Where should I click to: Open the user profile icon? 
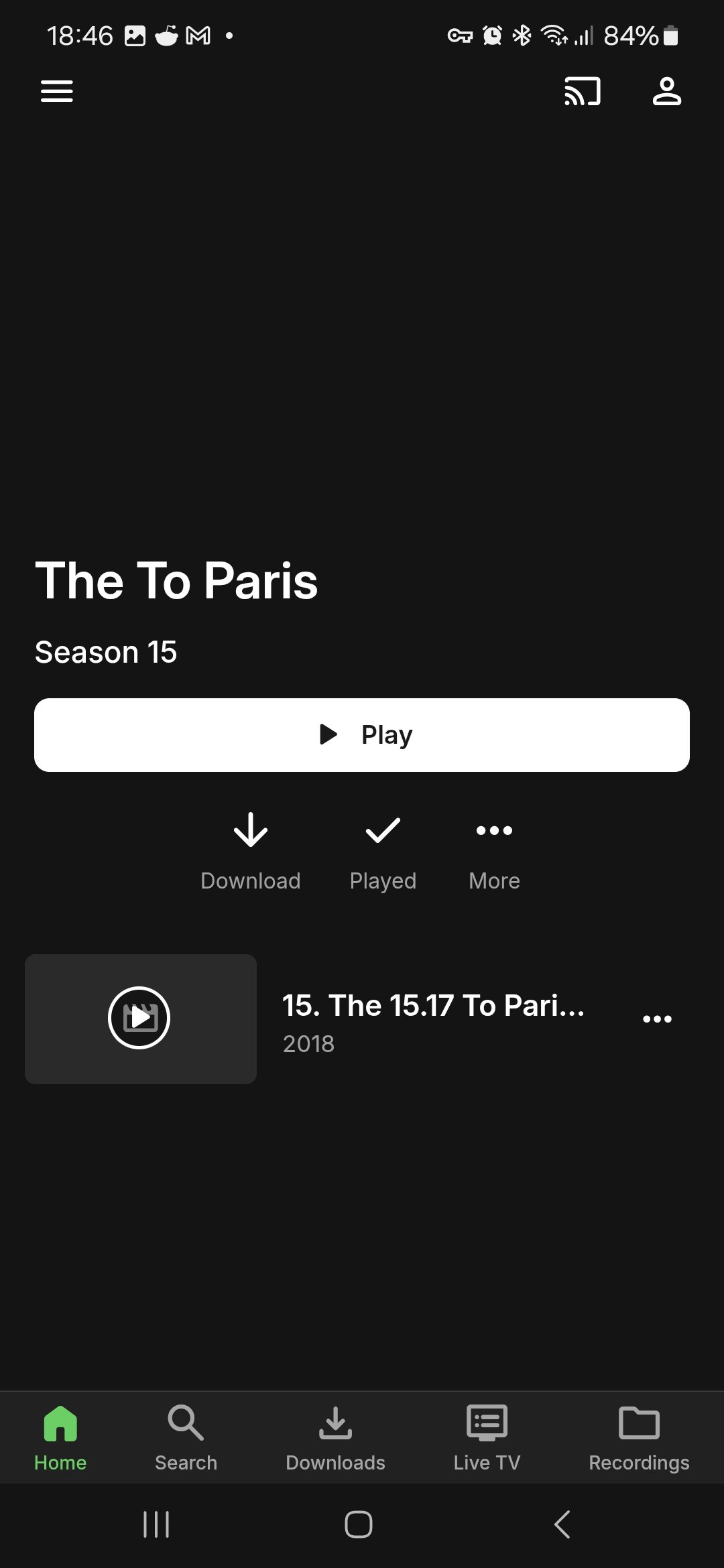coord(666,91)
